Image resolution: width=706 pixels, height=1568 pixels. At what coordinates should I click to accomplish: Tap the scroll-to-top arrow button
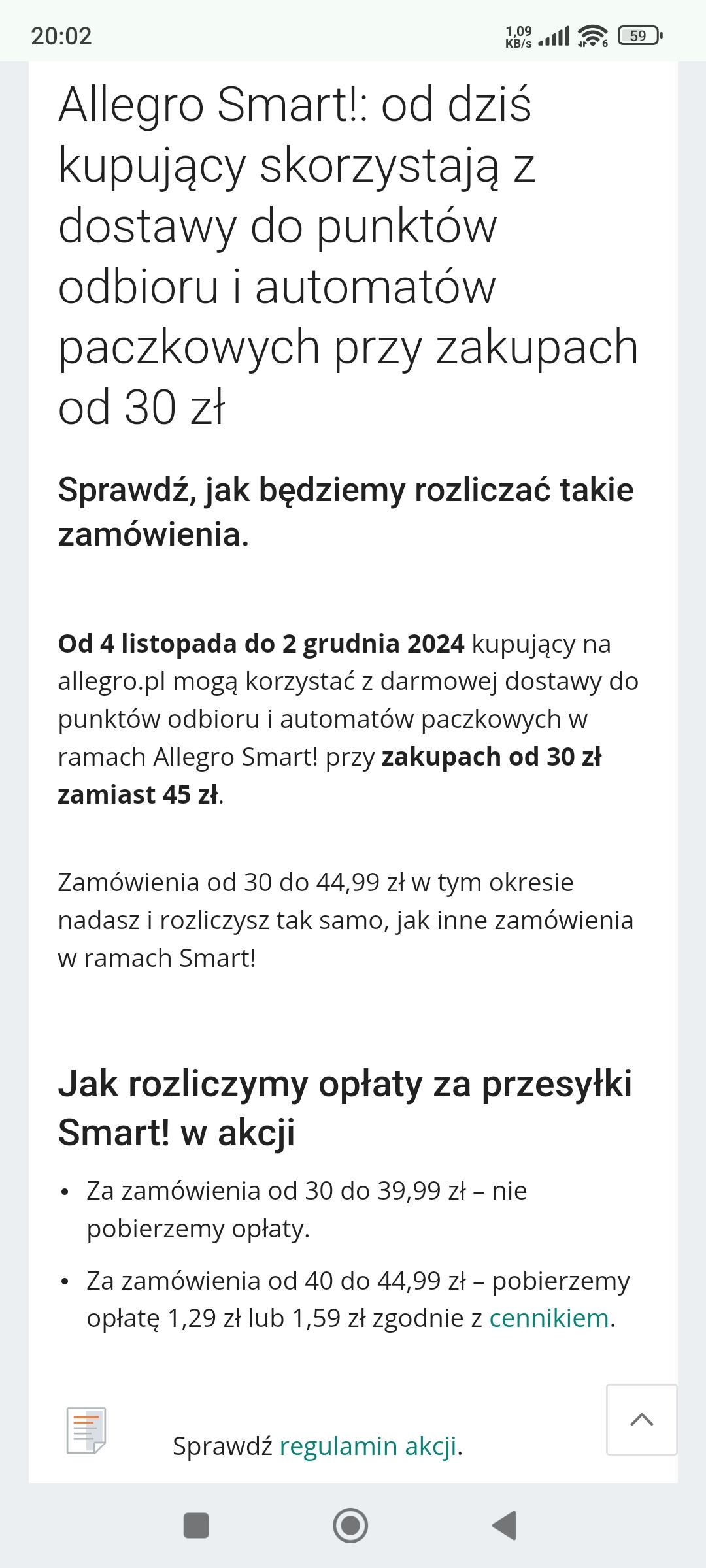[641, 1419]
